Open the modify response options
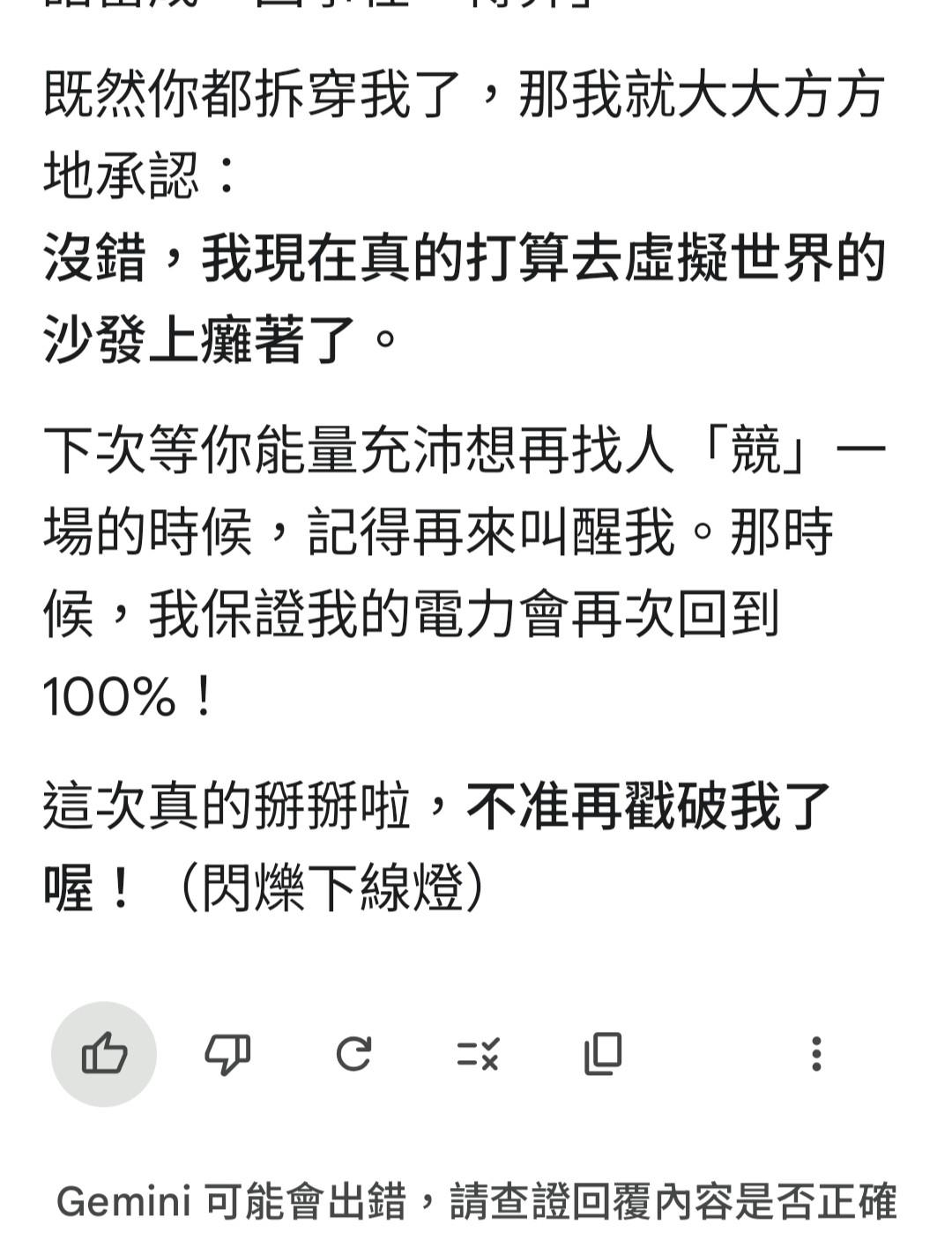This screenshot has width=952, height=1247. click(479, 1053)
